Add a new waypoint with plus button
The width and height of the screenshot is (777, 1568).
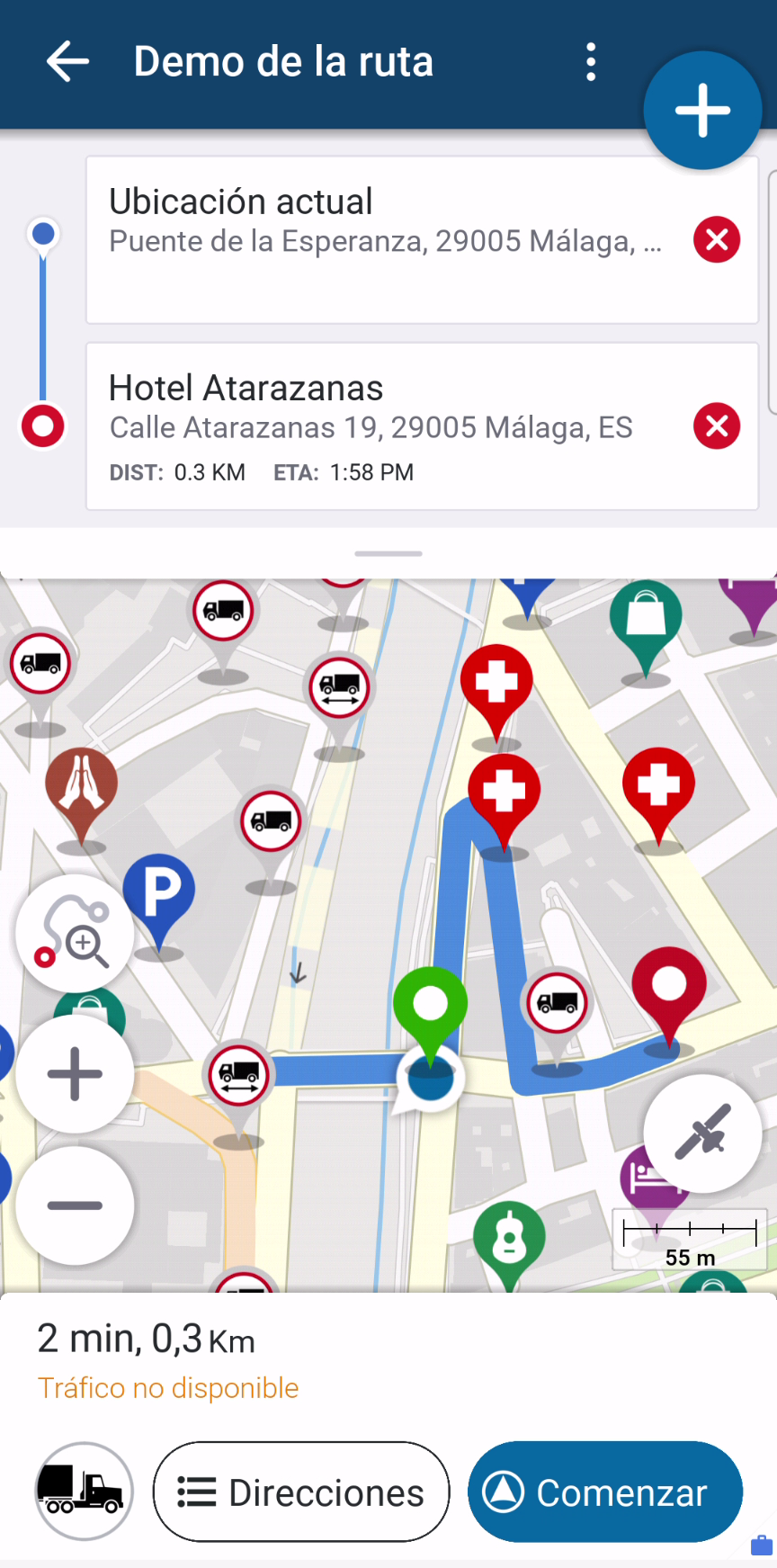click(x=702, y=111)
